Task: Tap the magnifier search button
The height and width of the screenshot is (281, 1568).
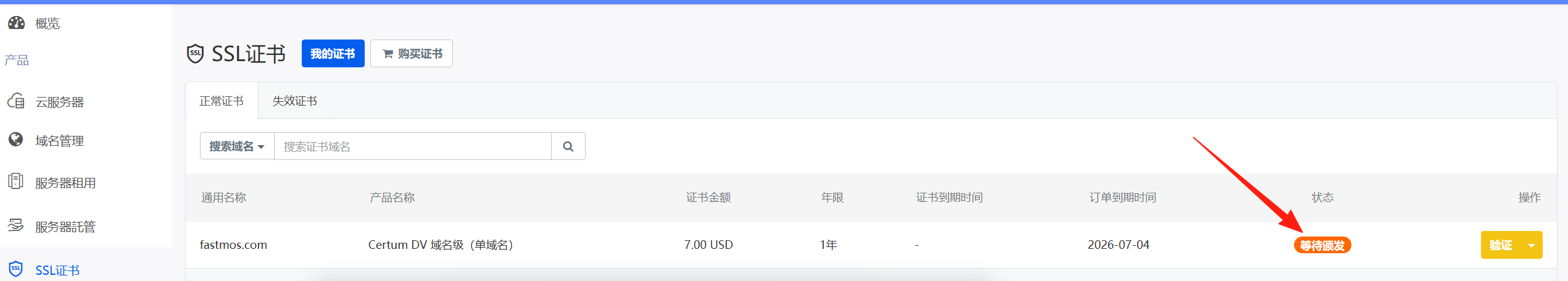Action: (568, 146)
